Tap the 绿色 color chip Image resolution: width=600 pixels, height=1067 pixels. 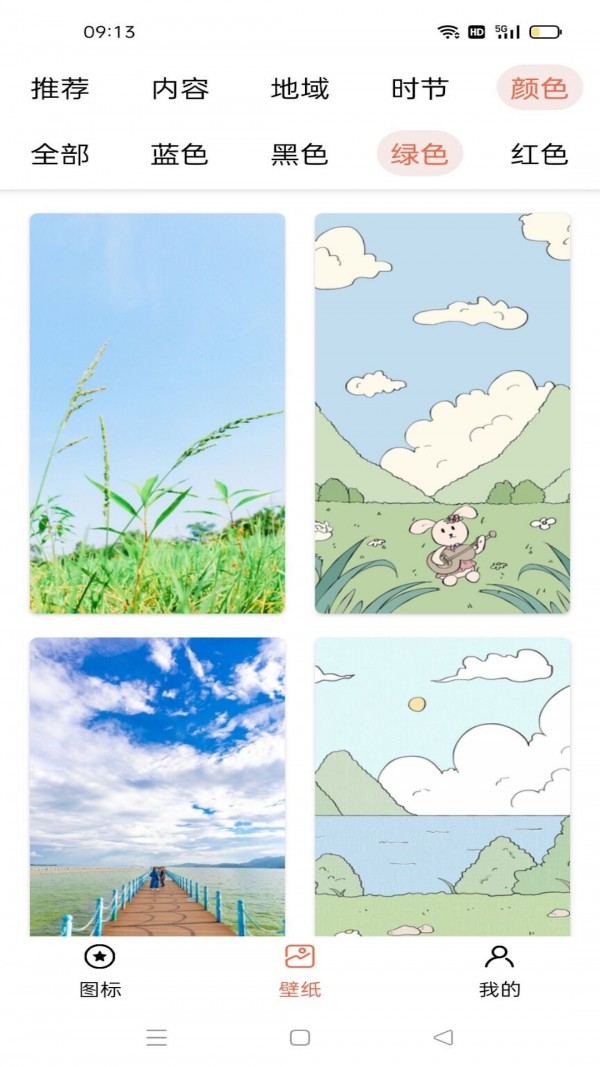(x=419, y=154)
